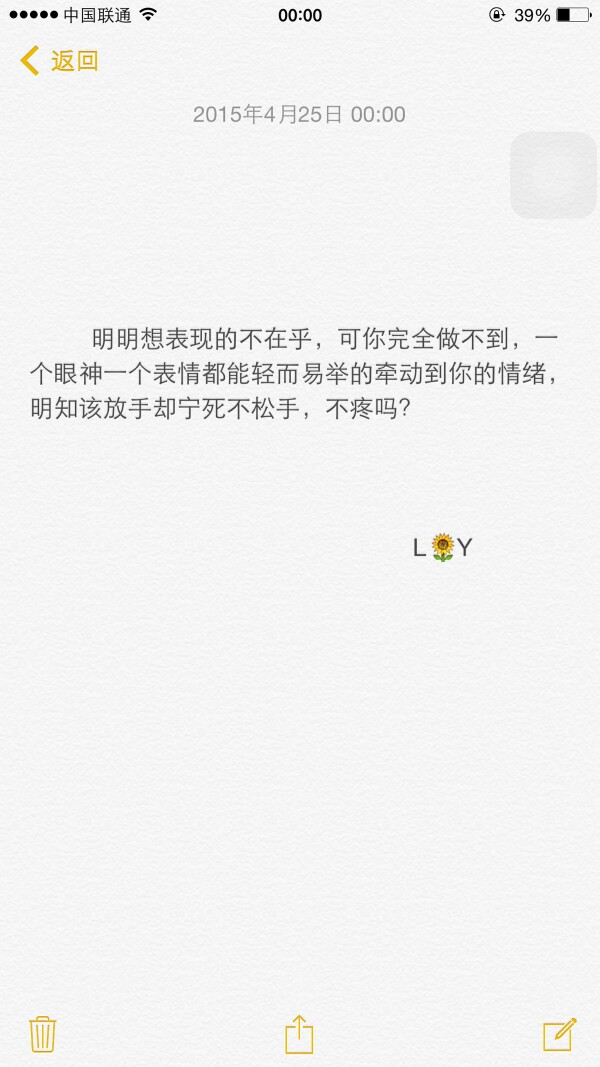Go back via the 返回 button

pos(60,61)
